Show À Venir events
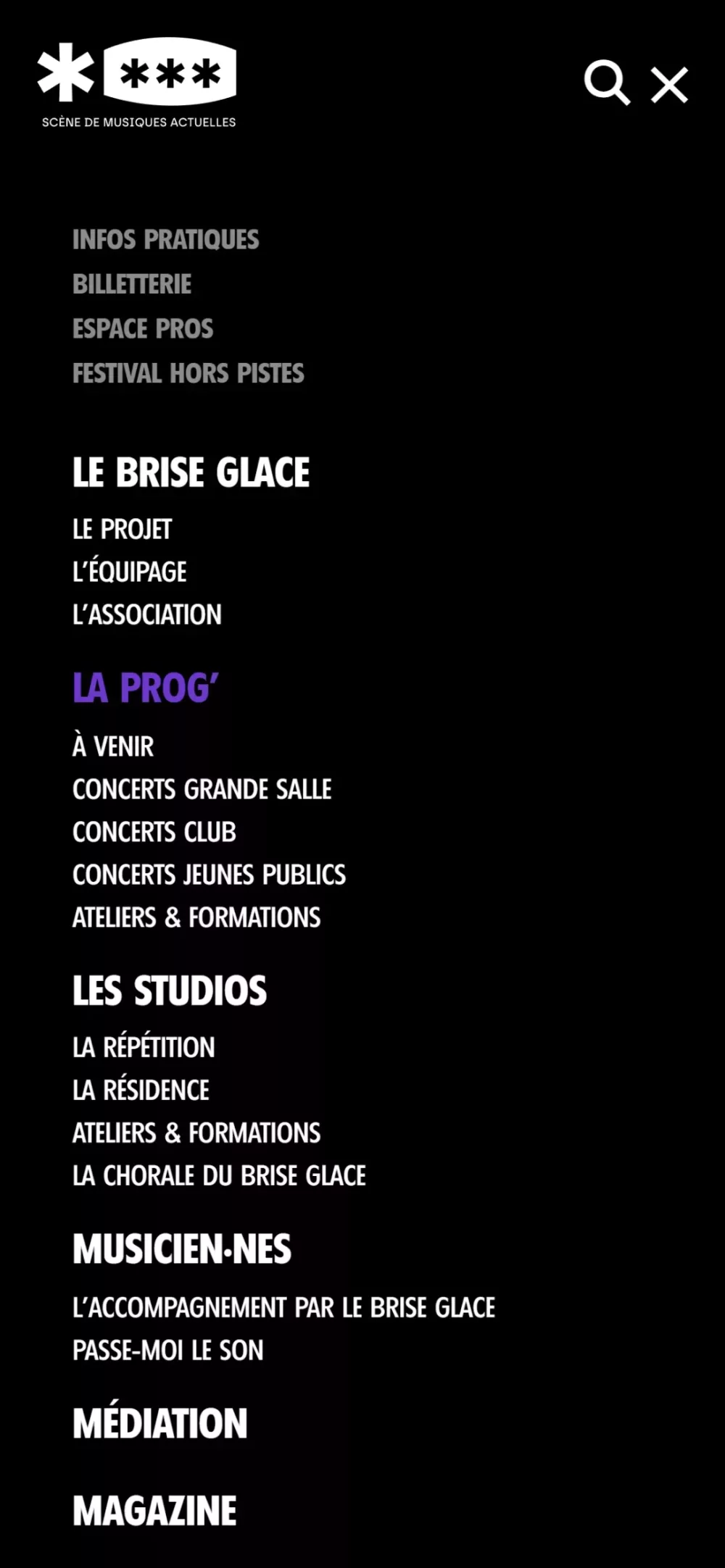The height and width of the screenshot is (1568, 725). 113,746
